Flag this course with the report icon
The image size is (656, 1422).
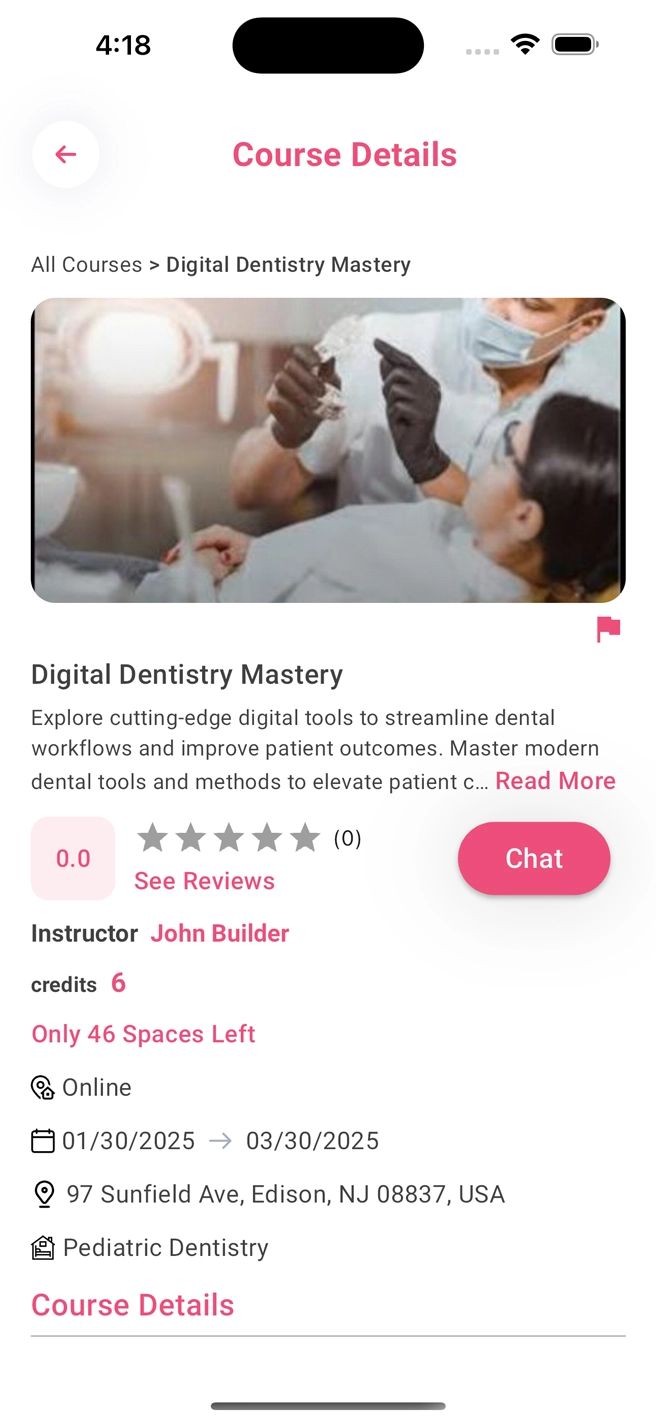(608, 629)
